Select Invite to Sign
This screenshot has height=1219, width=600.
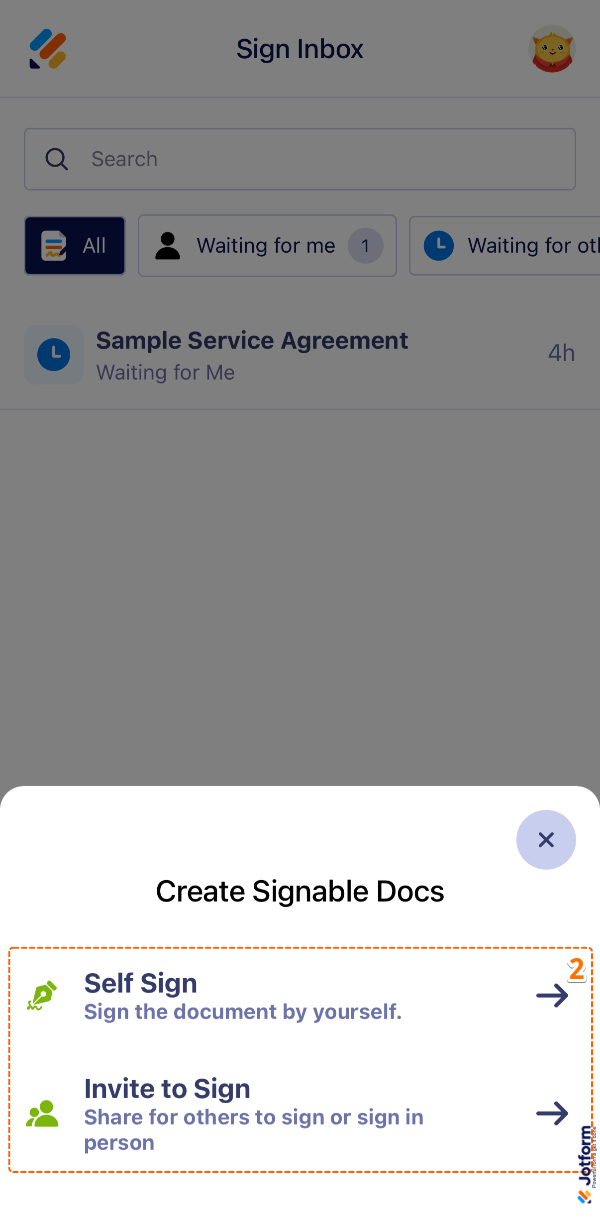(300, 1114)
